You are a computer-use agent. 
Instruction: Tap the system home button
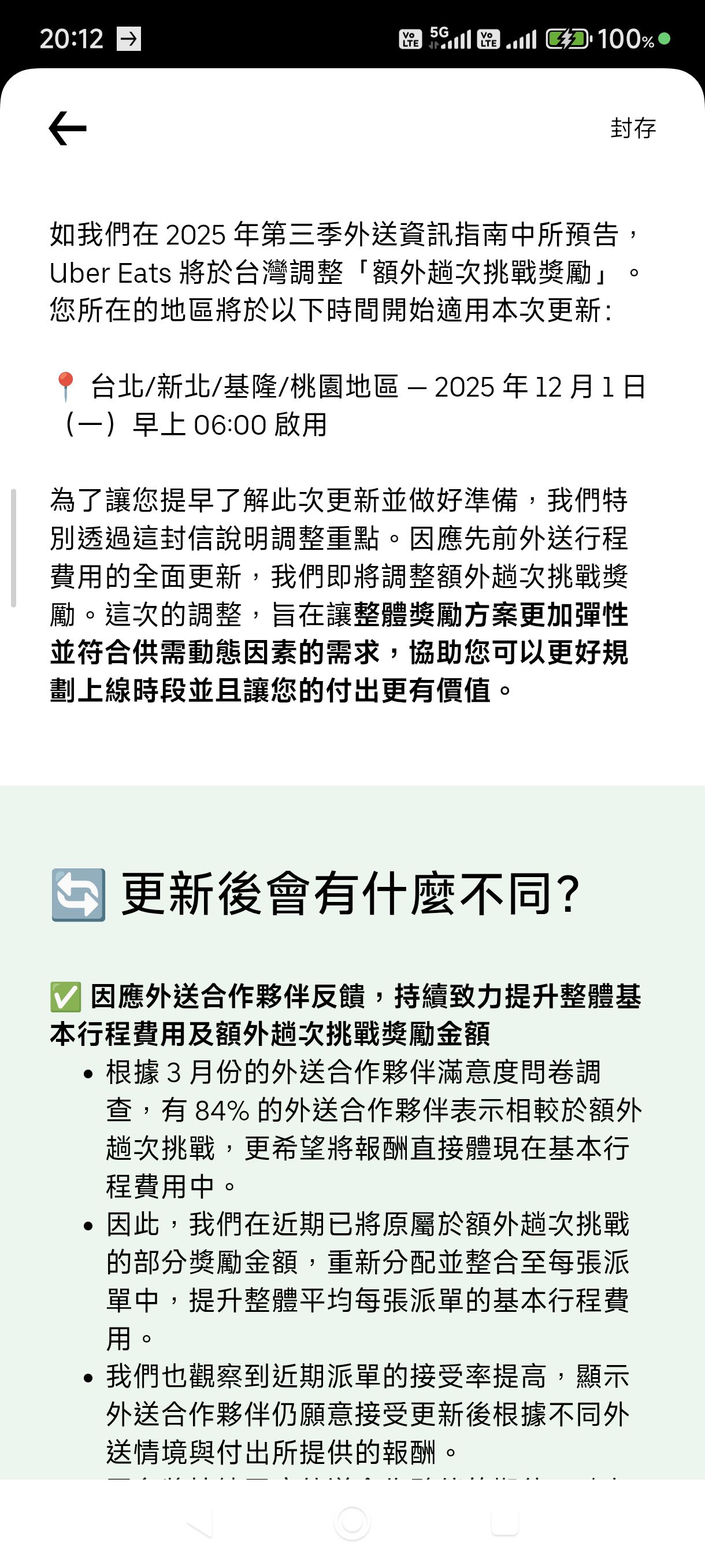(x=352, y=1523)
